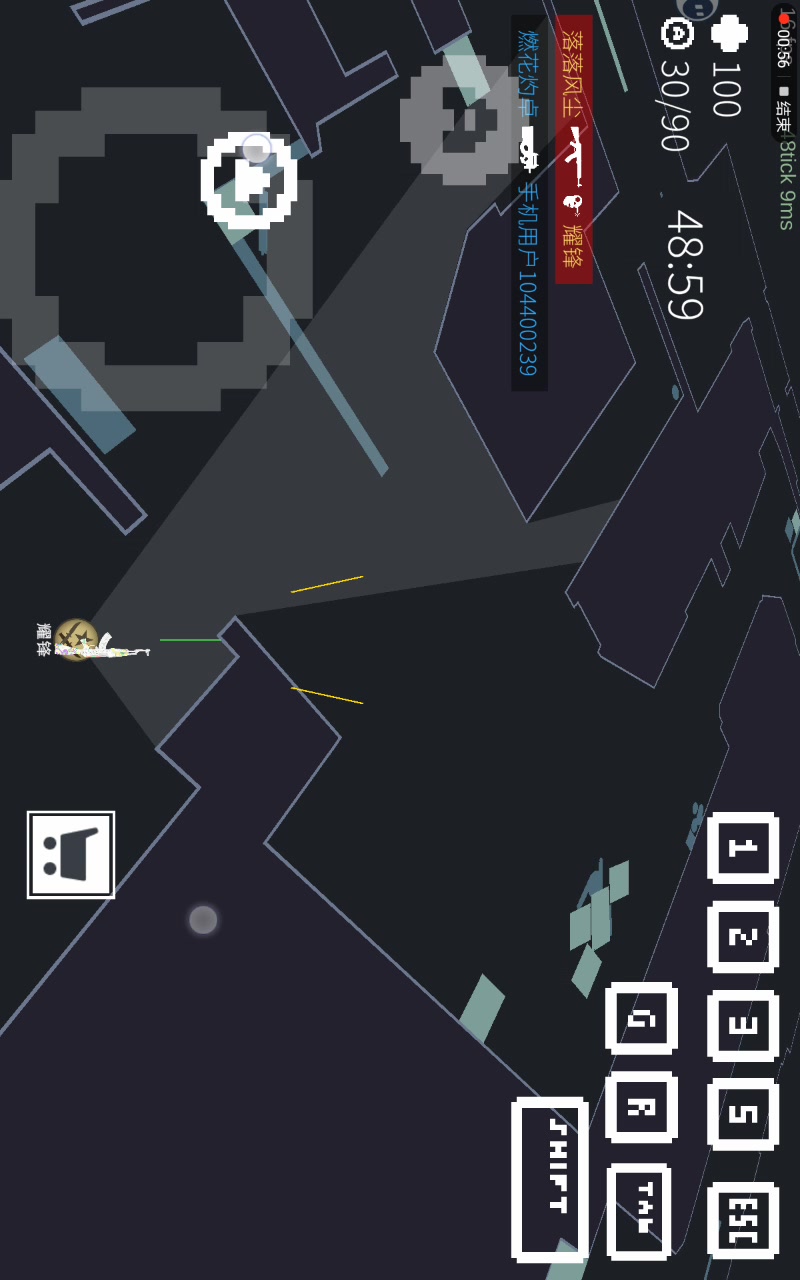Select slot 5 button

(x=742, y=1114)
